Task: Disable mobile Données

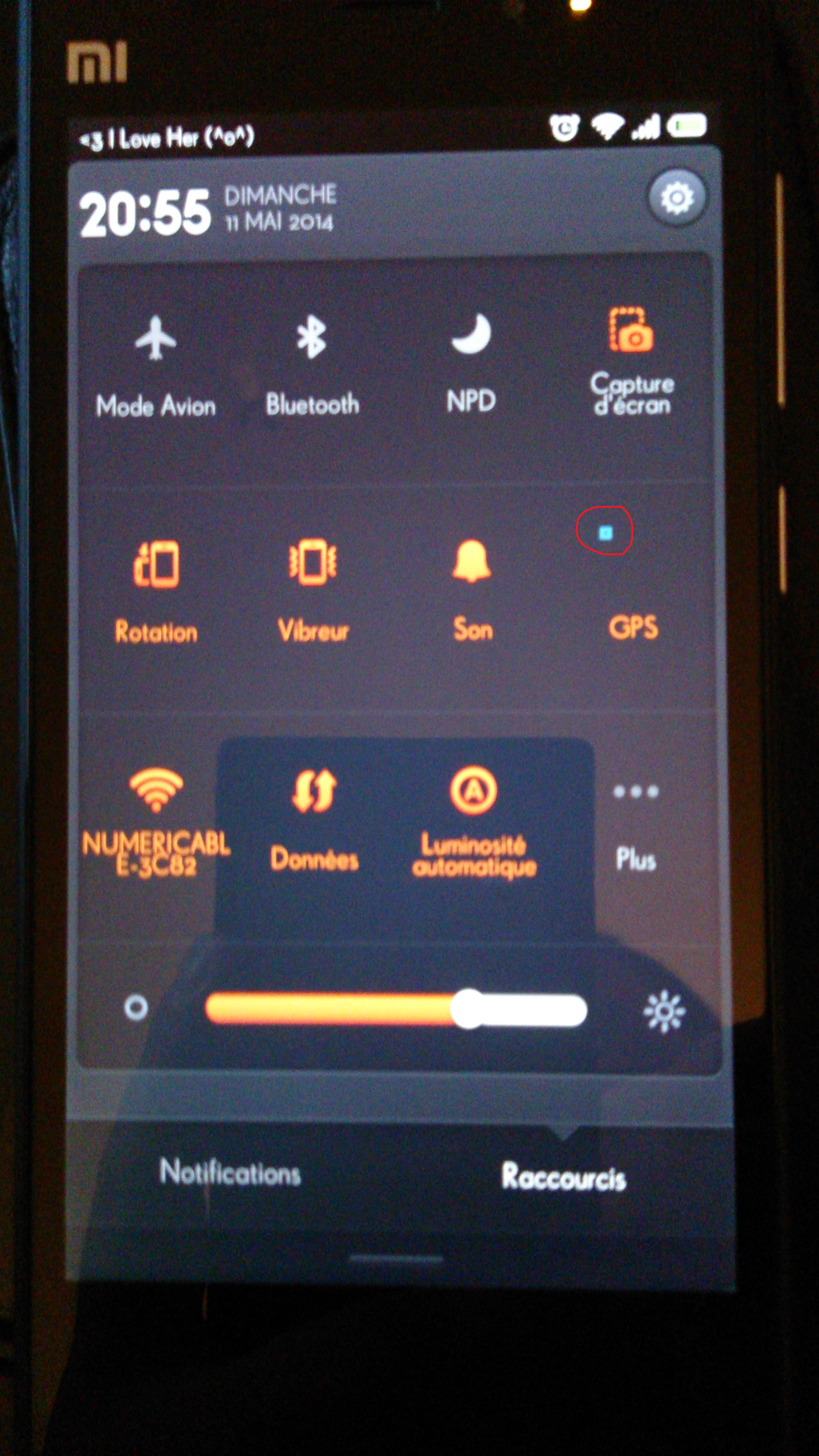Action: click(314, 814)
